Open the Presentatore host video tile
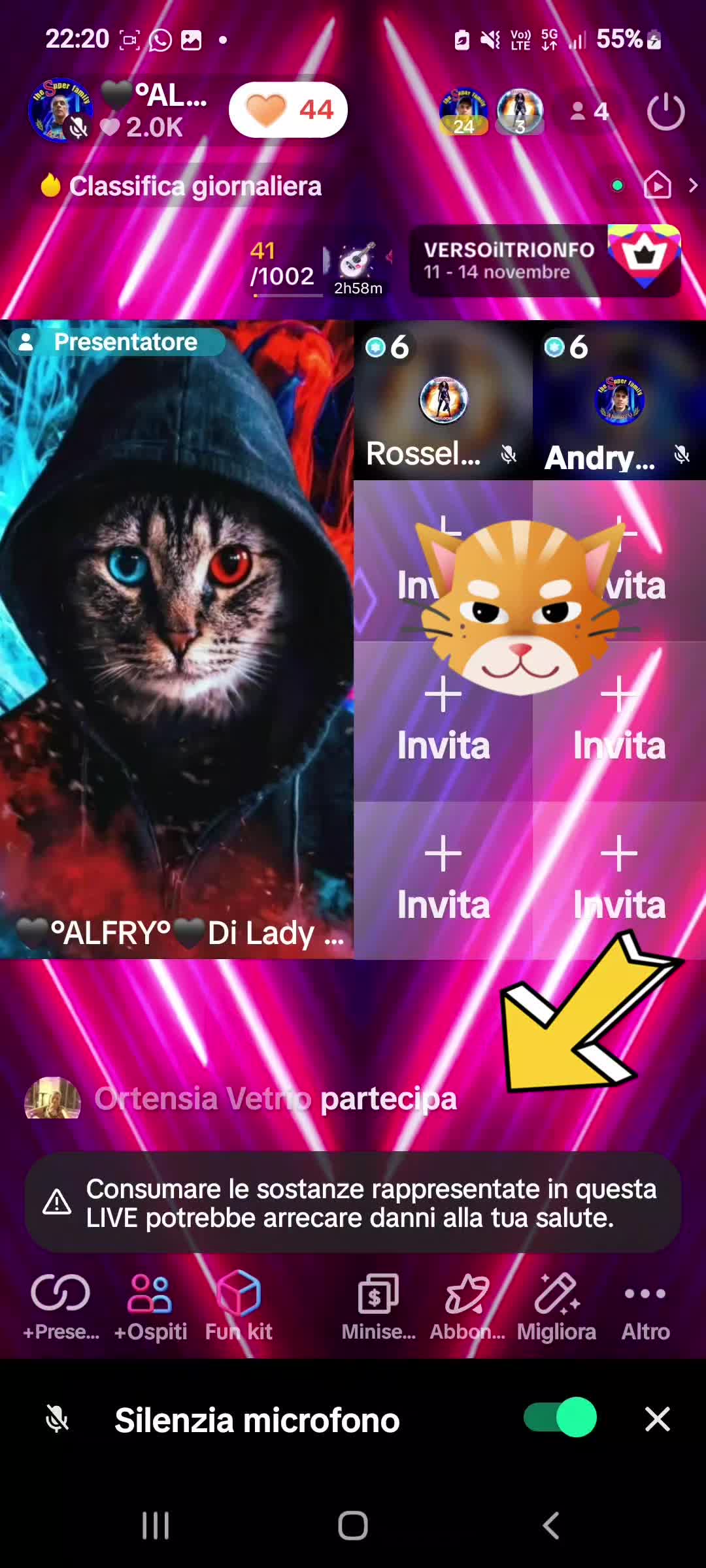Screen dimensions: 706x1568 [x=176, y=639]
